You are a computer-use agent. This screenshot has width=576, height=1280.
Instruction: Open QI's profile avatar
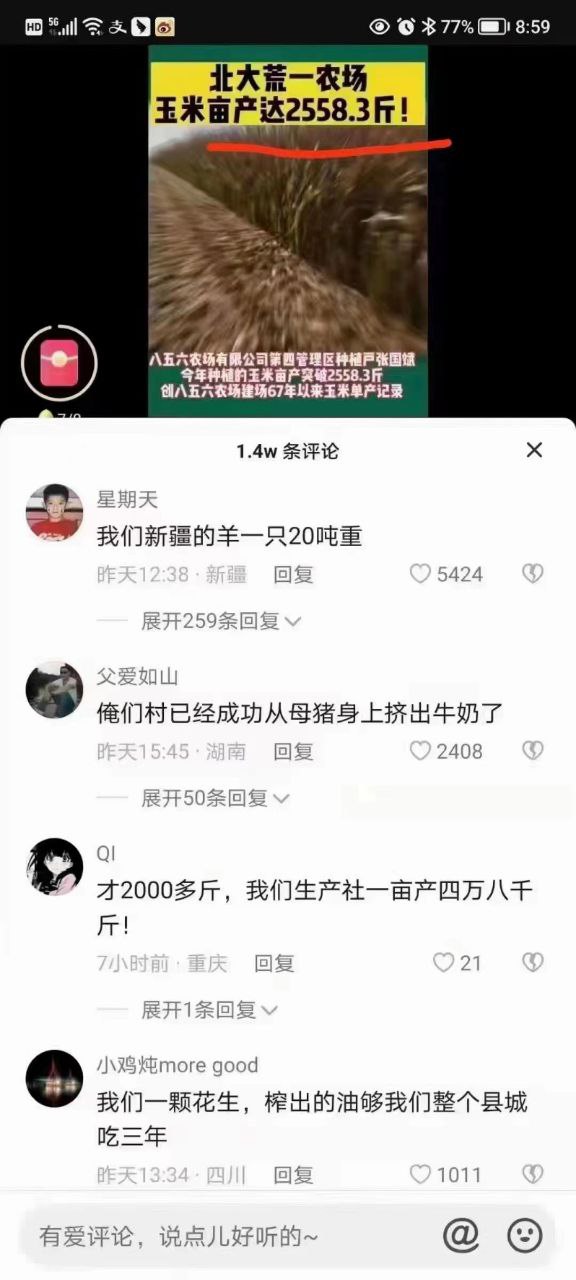tap(54, 867)
